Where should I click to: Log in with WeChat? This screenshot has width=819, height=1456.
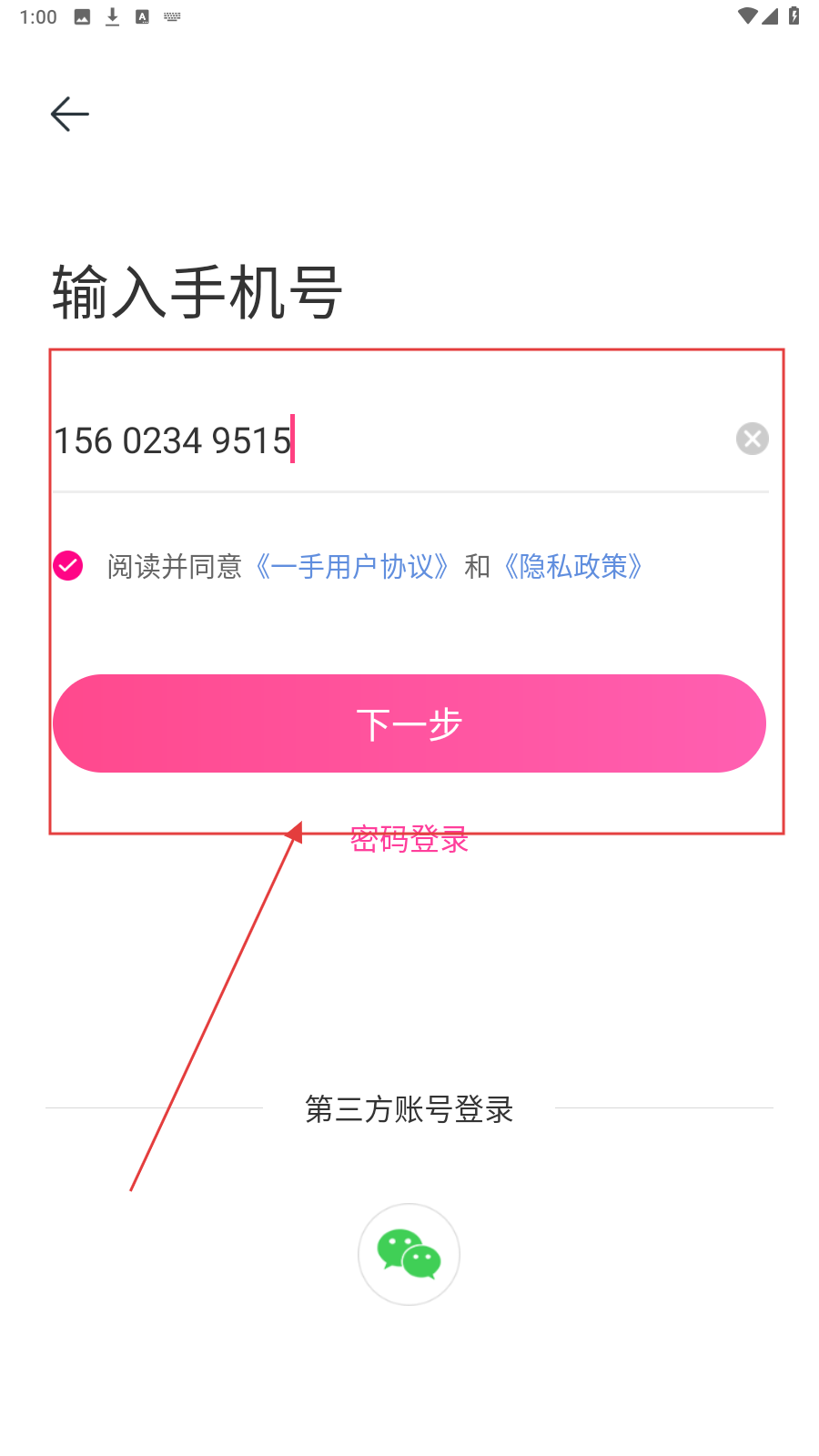point(409,1254)
